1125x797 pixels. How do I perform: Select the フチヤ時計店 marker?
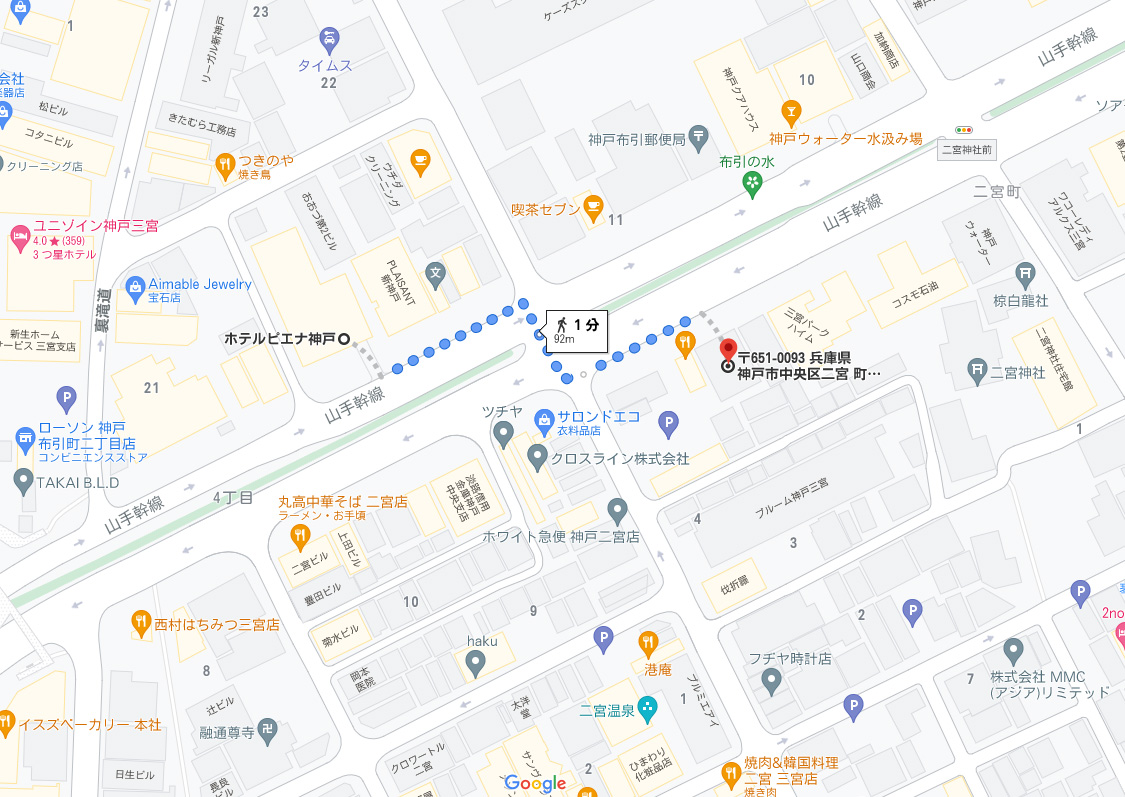click(x=770, y=681)
